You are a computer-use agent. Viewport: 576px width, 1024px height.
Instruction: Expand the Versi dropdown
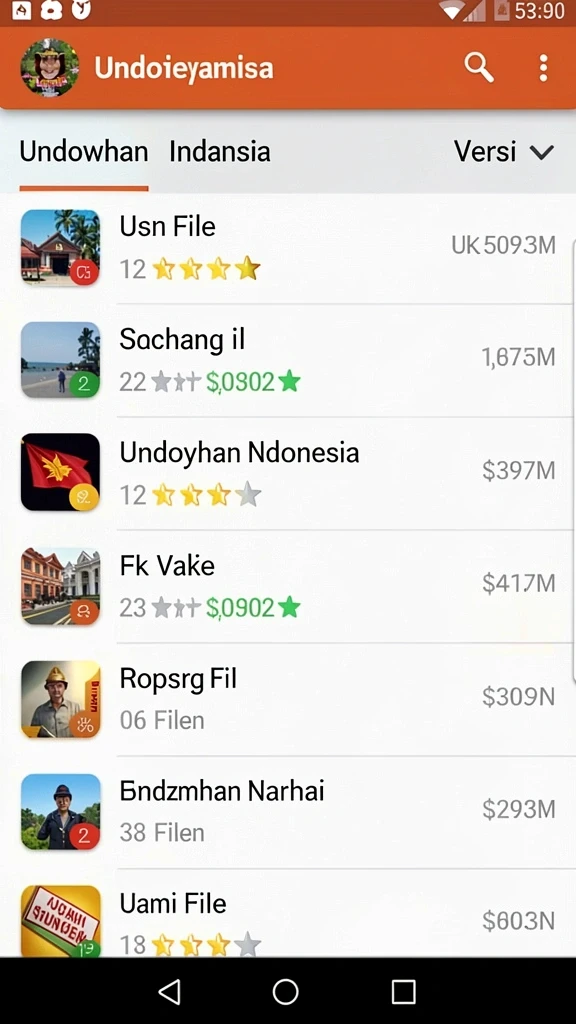tap(504, 152)
